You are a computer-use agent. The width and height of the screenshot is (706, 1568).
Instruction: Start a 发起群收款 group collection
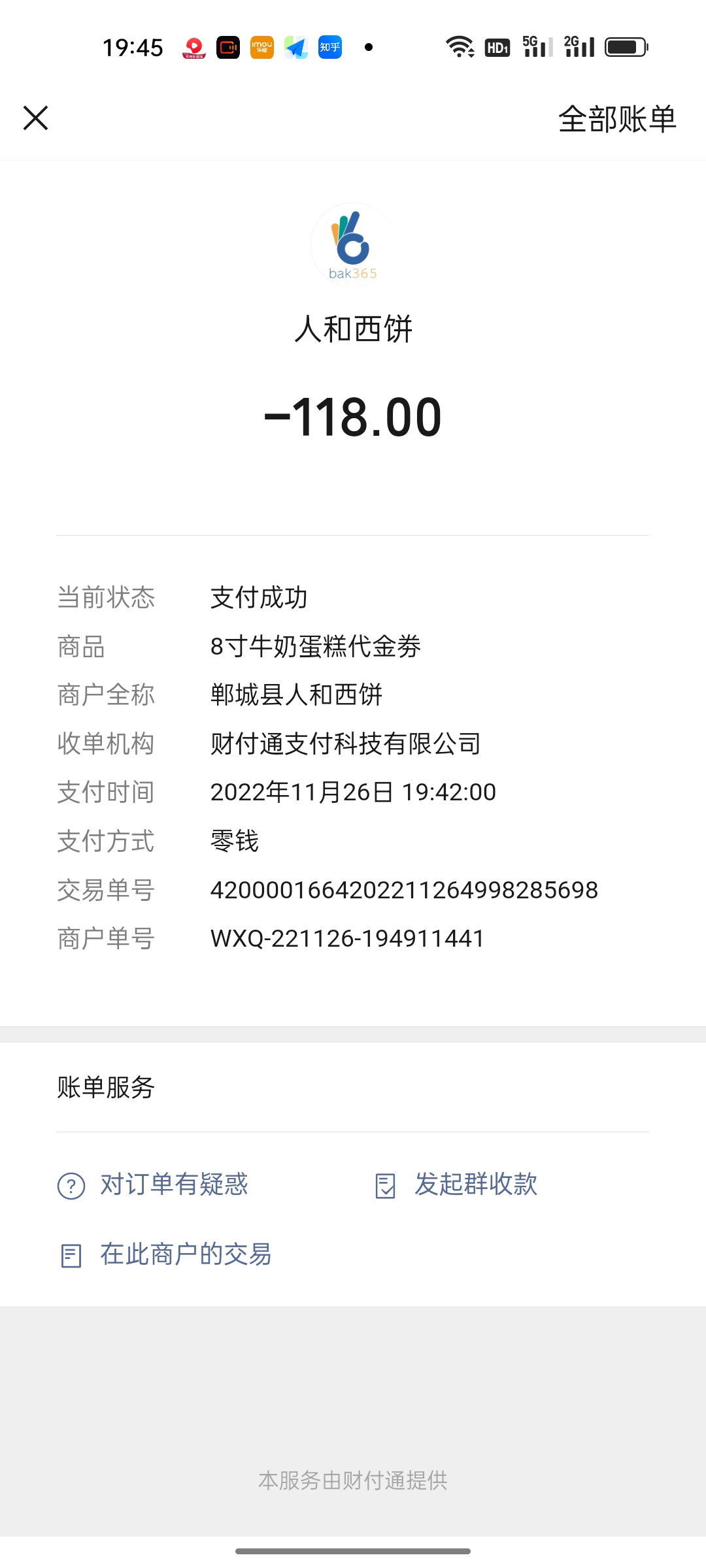pyautogui.click(x=456, y=1184)
